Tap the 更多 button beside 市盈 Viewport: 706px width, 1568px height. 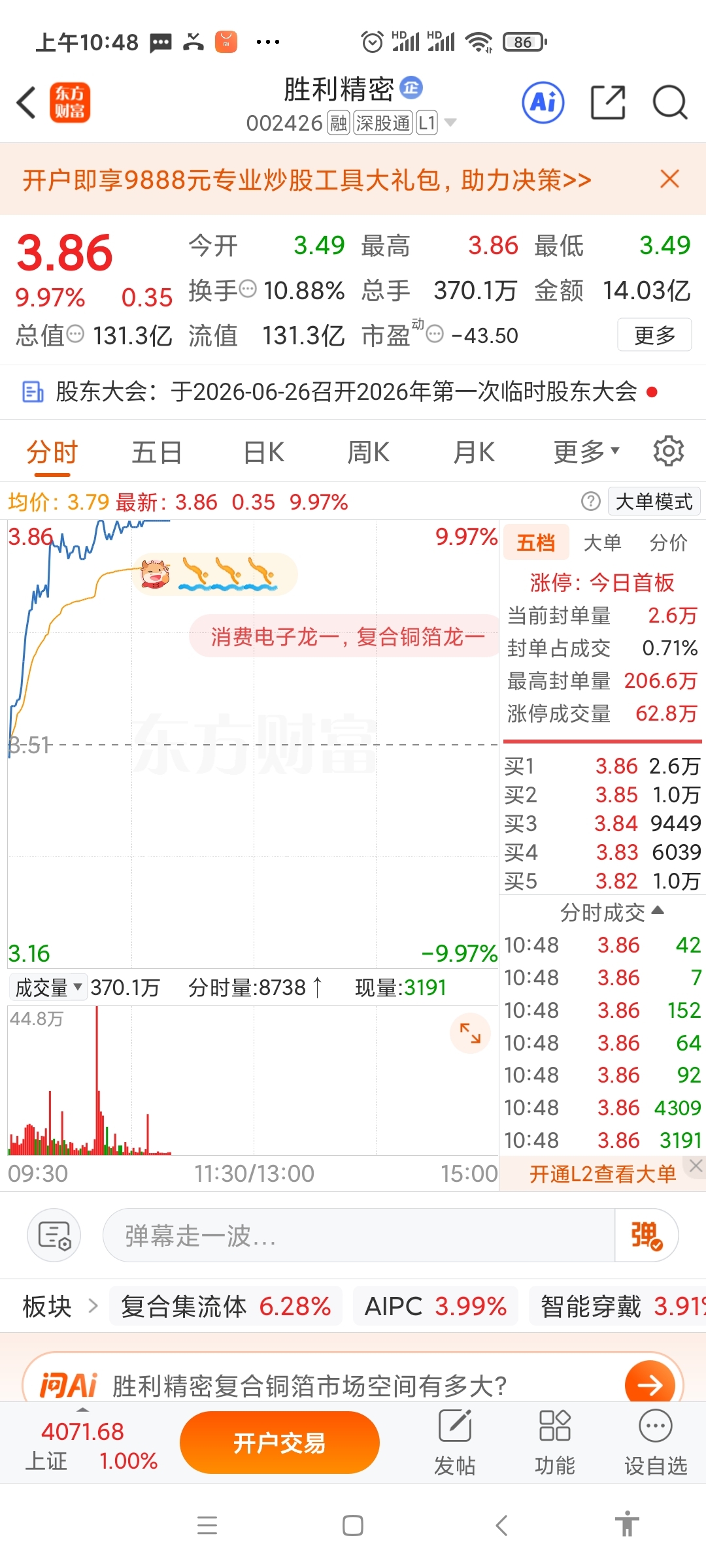(654, 335)
